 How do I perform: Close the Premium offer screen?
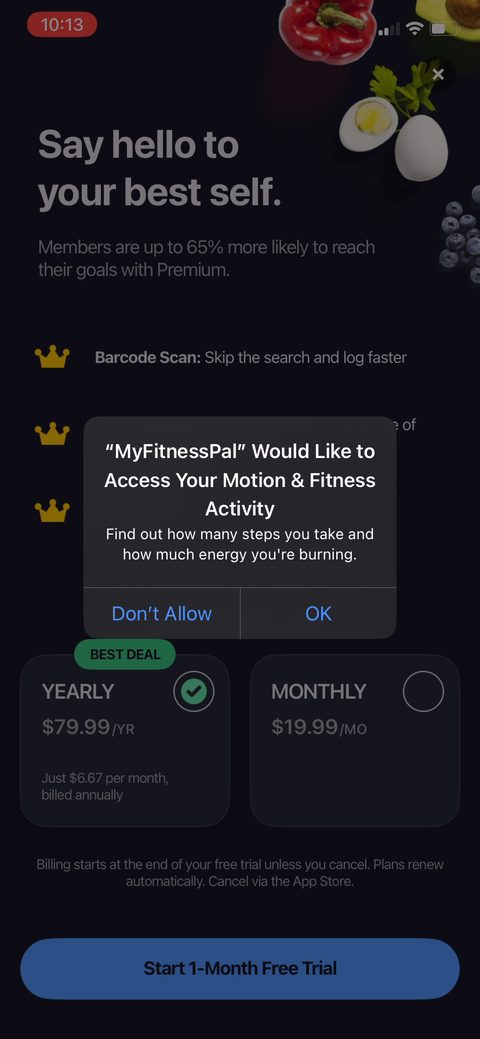(x=438, y=75)
